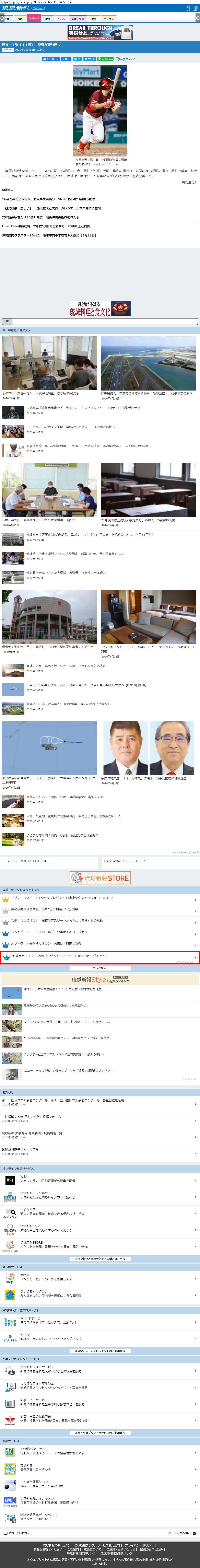Switch to the スポーツ category tab
The height and width of the screenshot is (1568, 200).
tap(34, 19)
